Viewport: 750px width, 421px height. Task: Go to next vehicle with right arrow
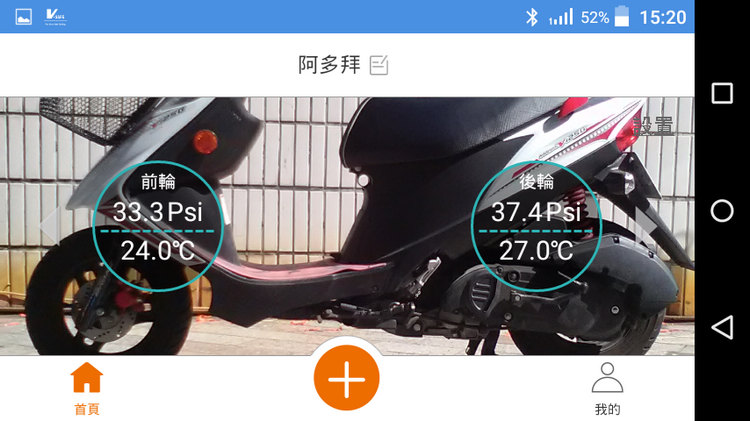(x=643, y=224)
